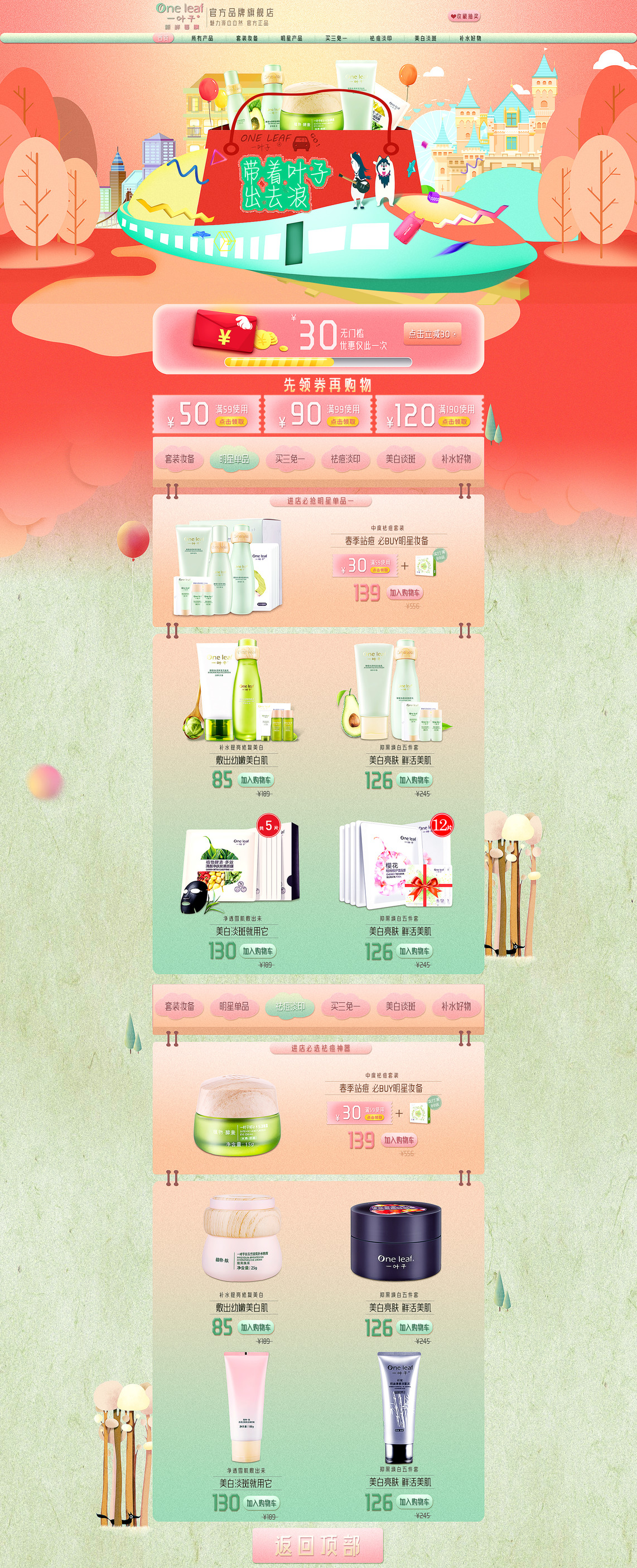This screenshot has height=1568, width=637.
Task: Open the 所有产品 navigation item
Action: [201, 38]
